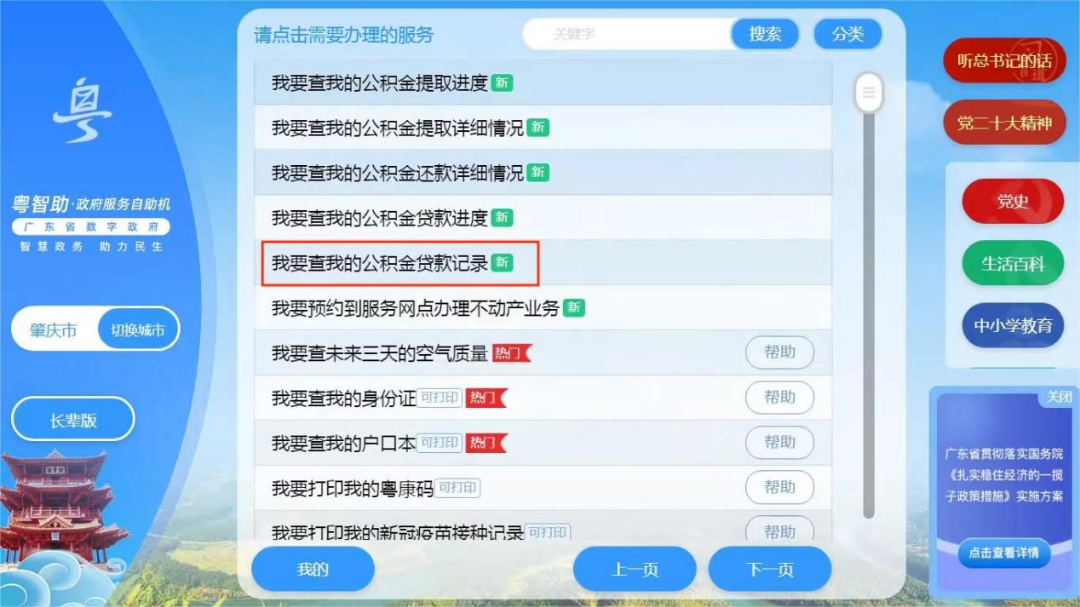
Task: Tap 点击查看详情 on the policy banner
Action: point(1003,552)
